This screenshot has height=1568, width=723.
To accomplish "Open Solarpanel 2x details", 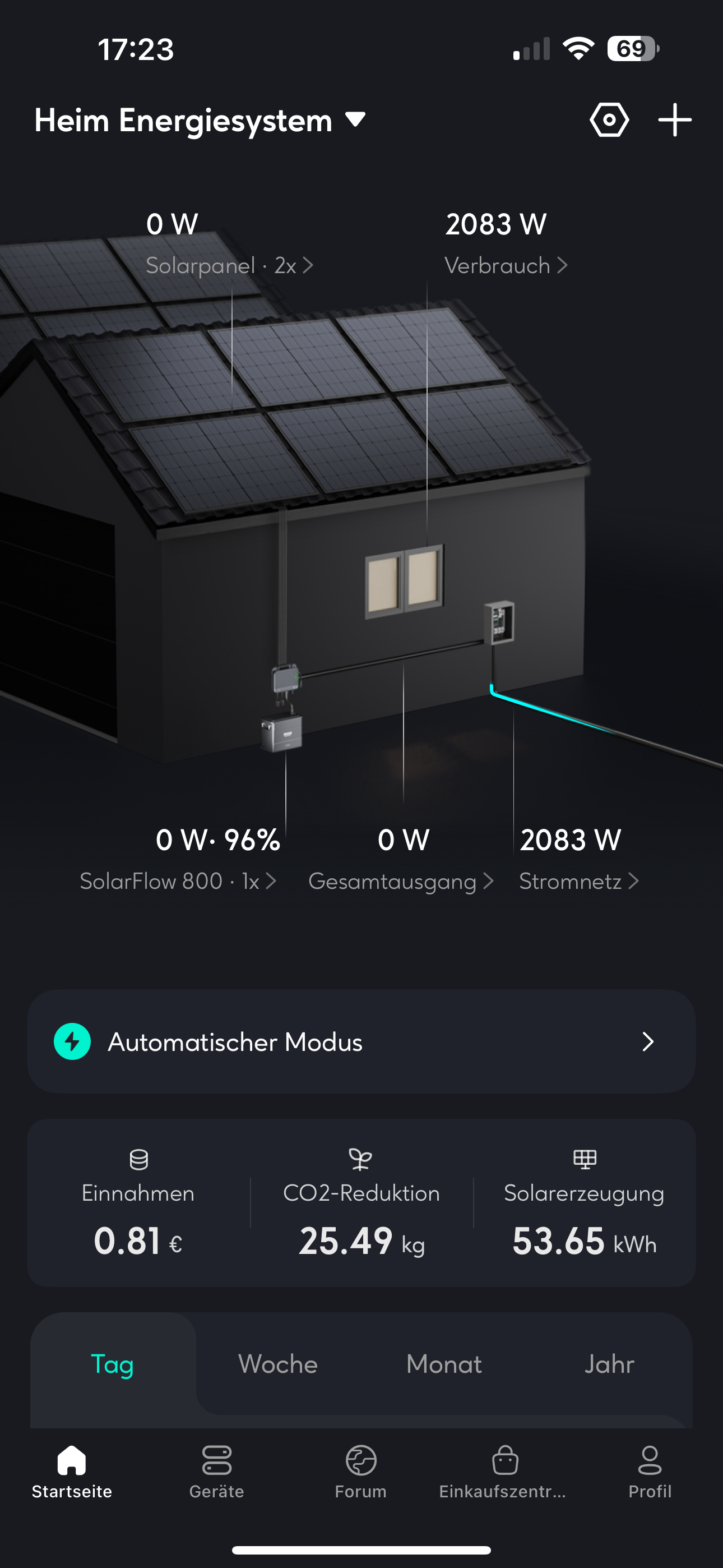I will pyautogui.click(x=229, y=265).
